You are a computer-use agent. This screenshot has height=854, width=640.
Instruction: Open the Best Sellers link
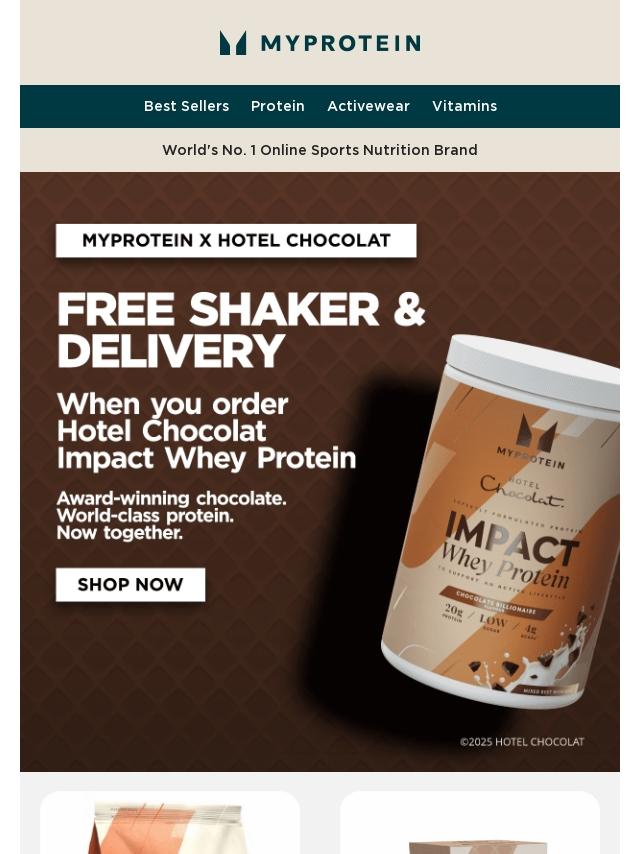(186, 106)
